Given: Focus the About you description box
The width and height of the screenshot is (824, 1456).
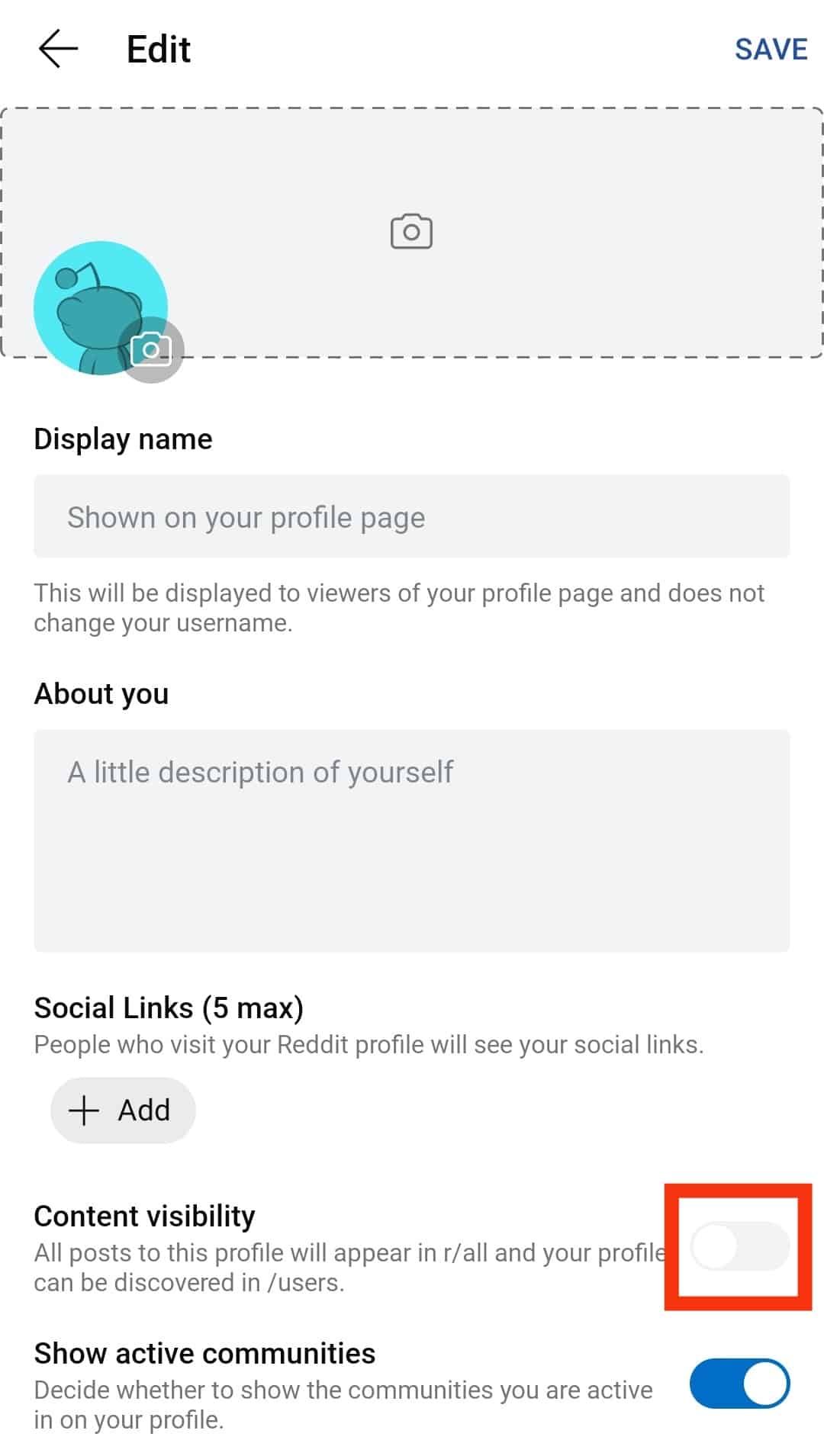Looking at the screenshot, I should click(x=411, y=840).
